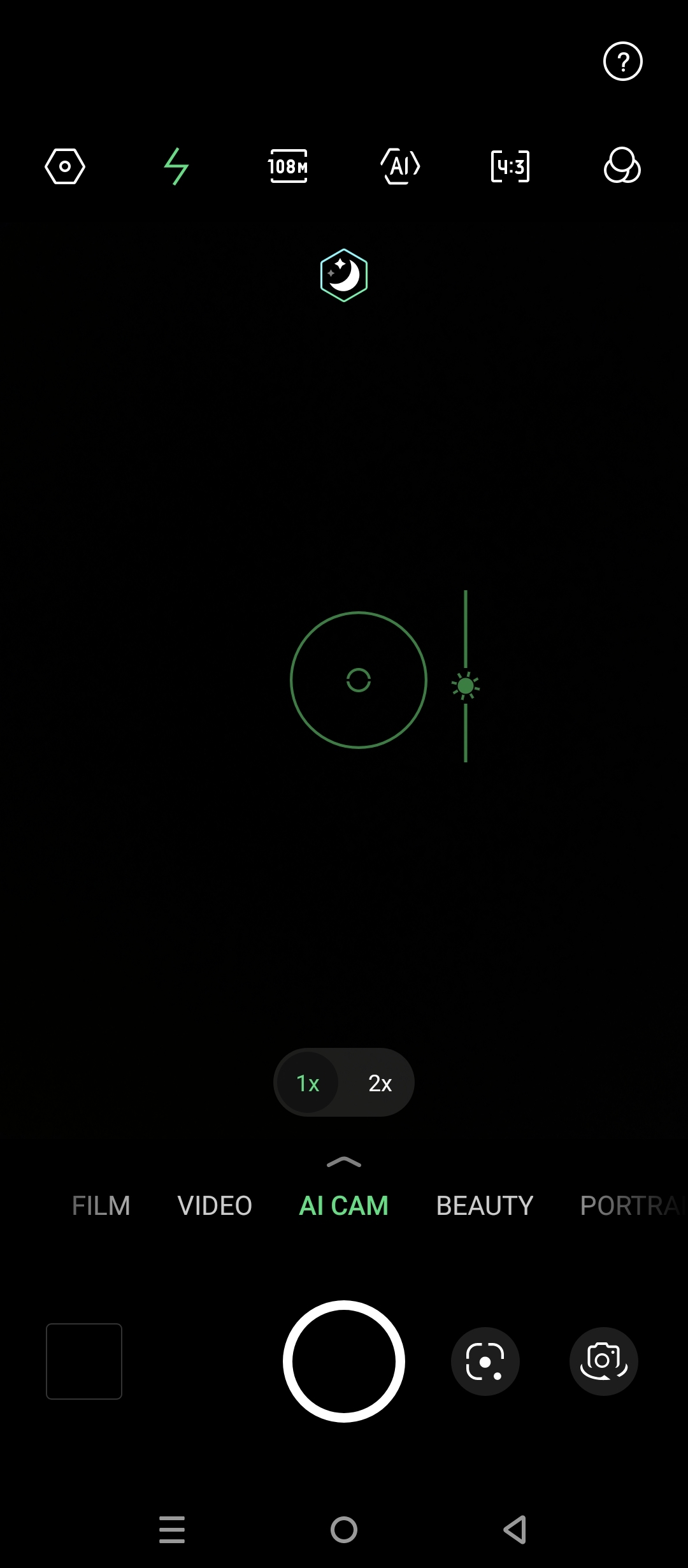Go back using system navigation

pyautogui.click(x=515, y=1529)
